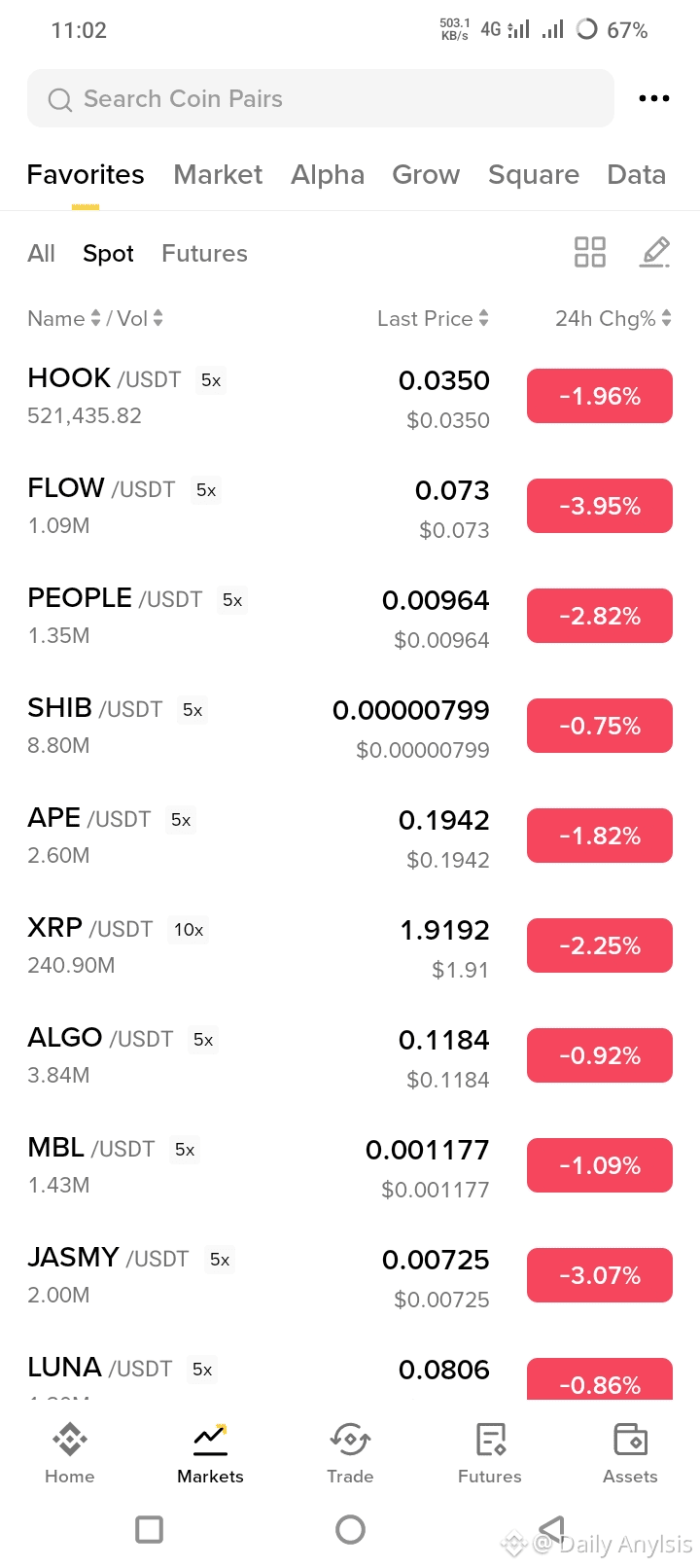Sort list by Last Price
700x1568 pixels.
point(433,319)
